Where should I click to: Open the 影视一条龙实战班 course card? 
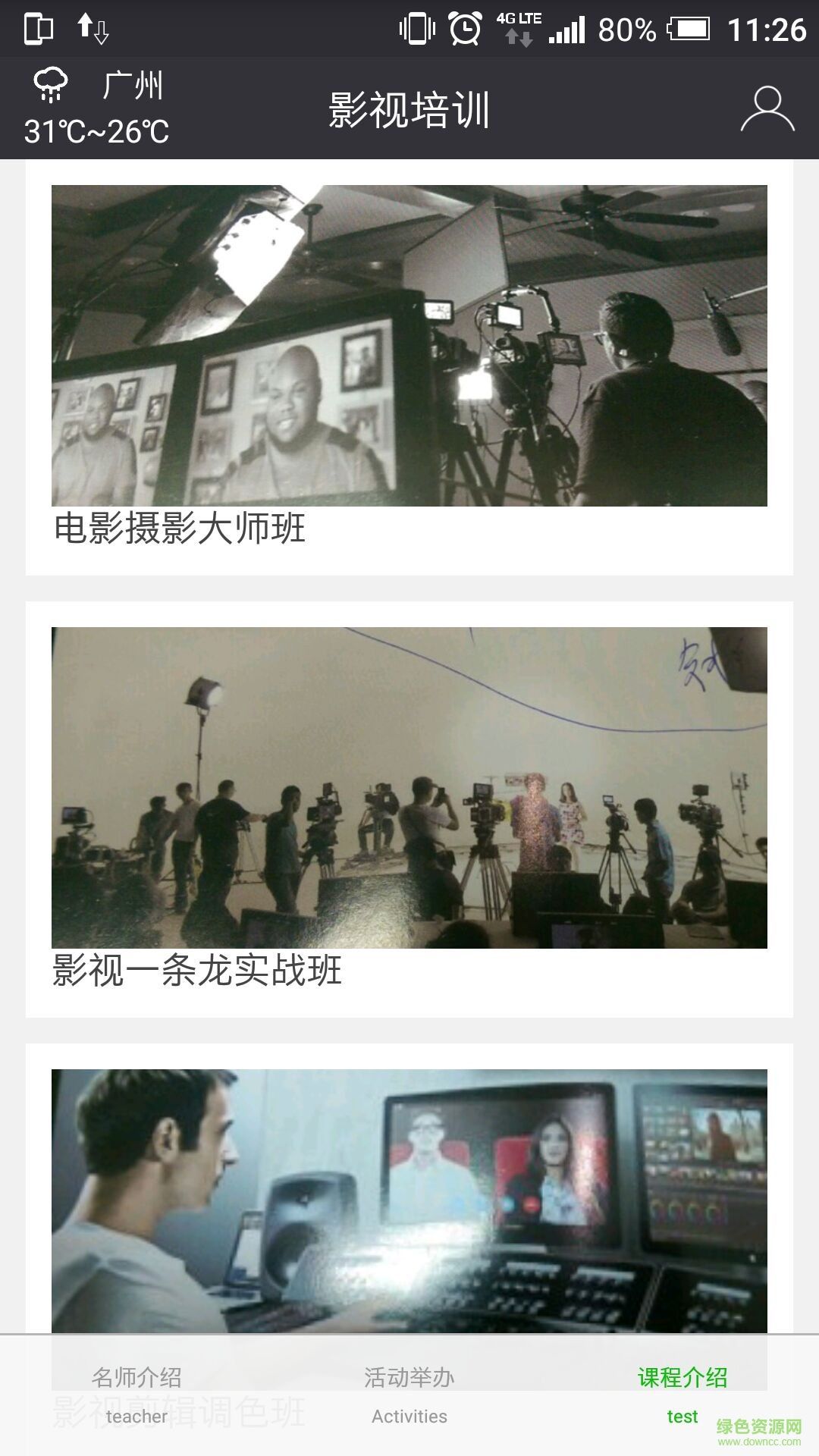click(x=409, y=808)
